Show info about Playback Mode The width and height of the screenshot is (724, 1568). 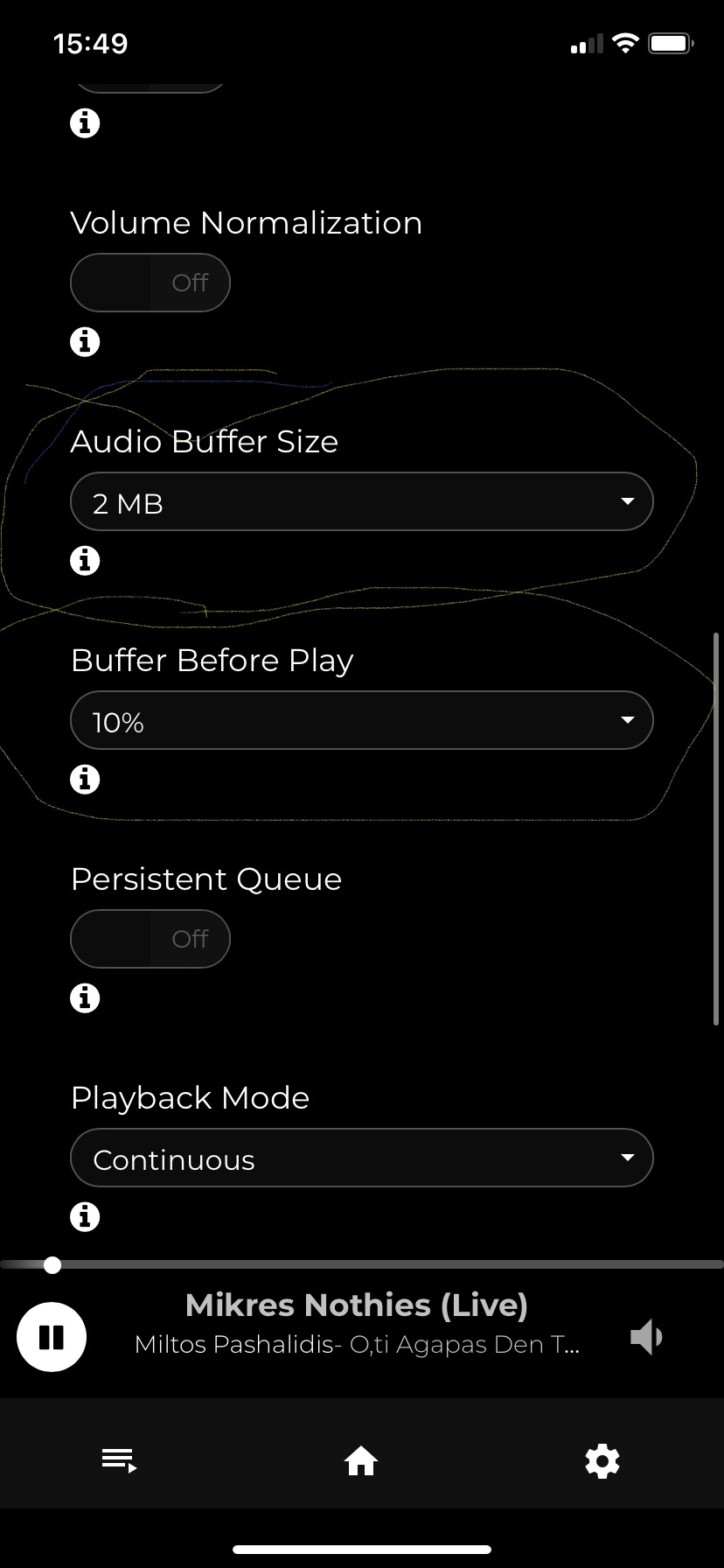point(85,1216)
